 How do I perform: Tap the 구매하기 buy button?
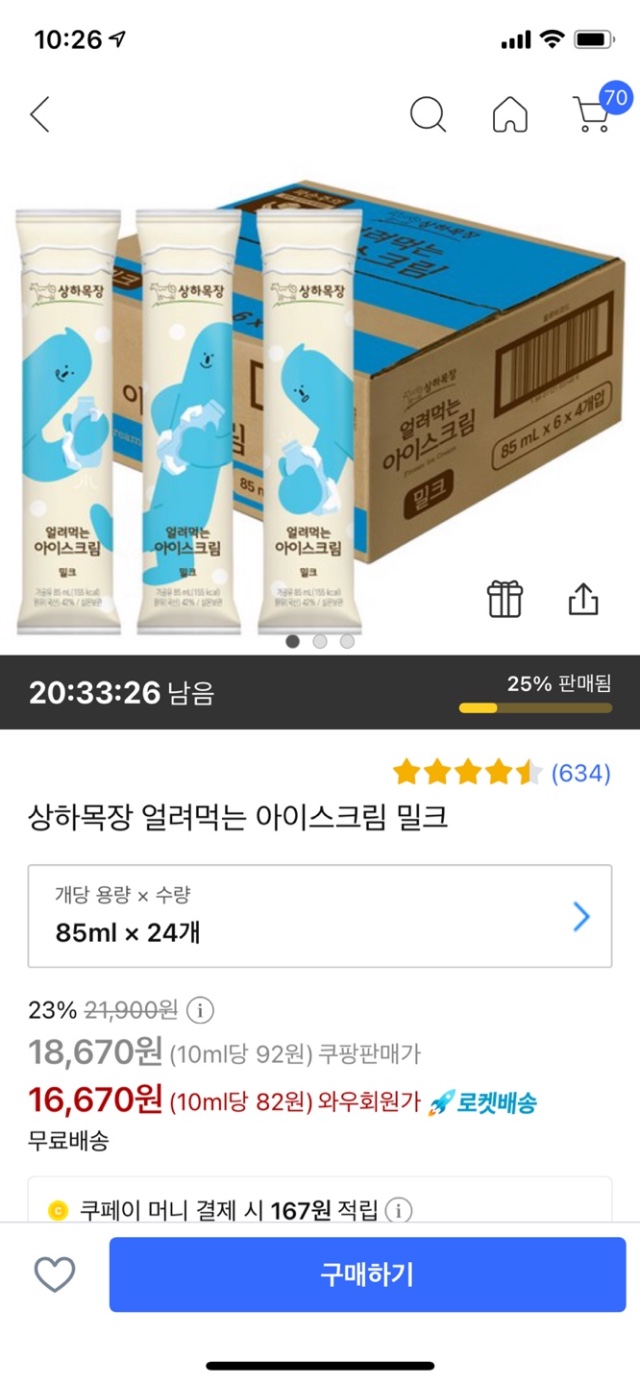coord(367,1274)
